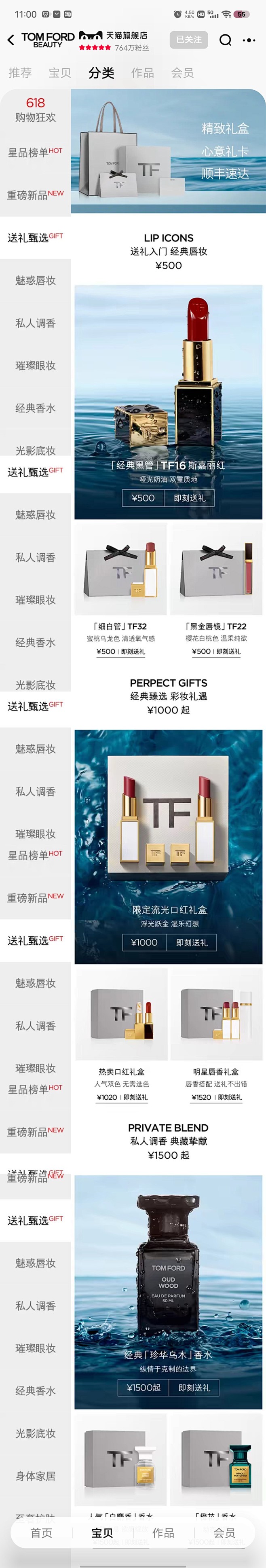Image resolution: width=266 pixels, height=1568 pixels.
Task: Open the store search
Action: coord(225,40)
